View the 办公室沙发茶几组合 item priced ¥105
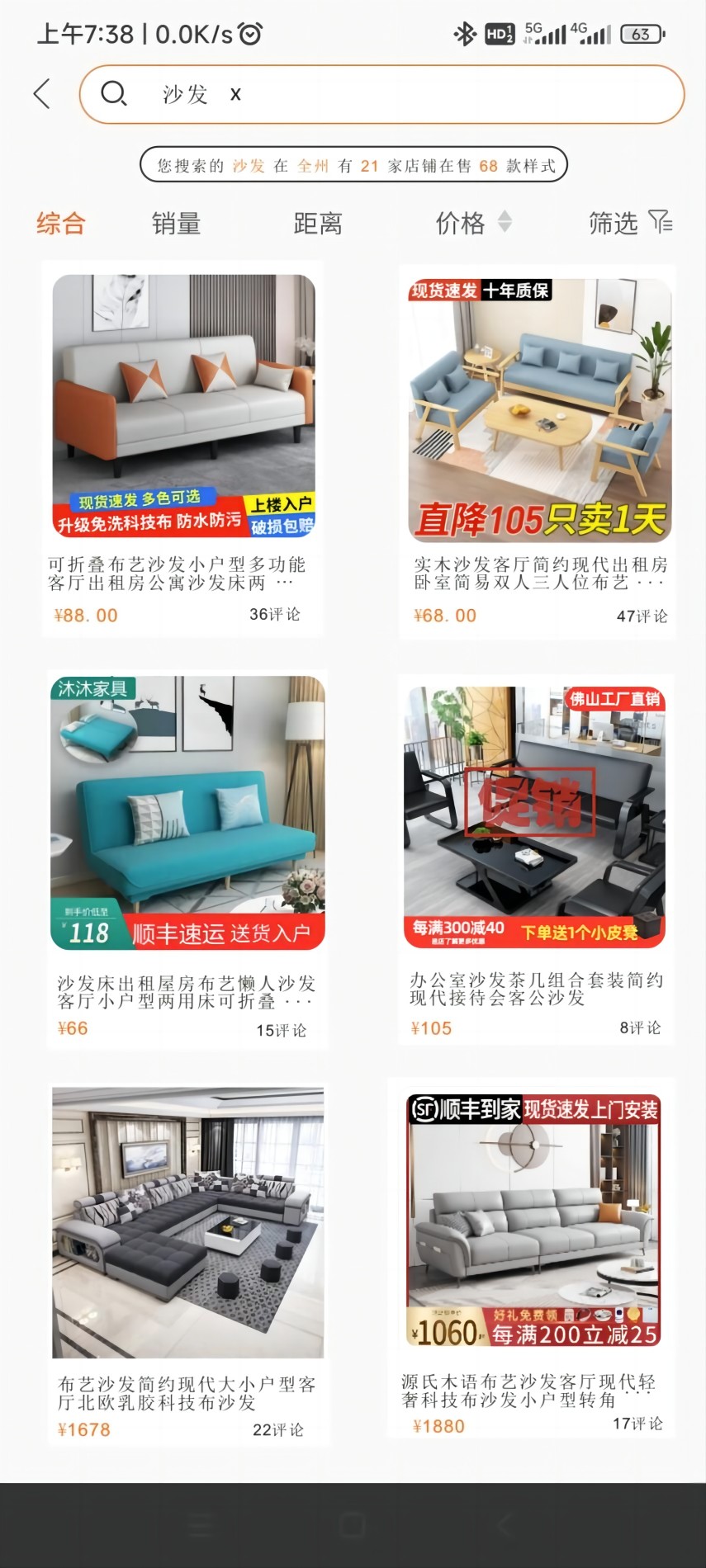The width and height of the screenshot is (706, 1568). (535, 858)
